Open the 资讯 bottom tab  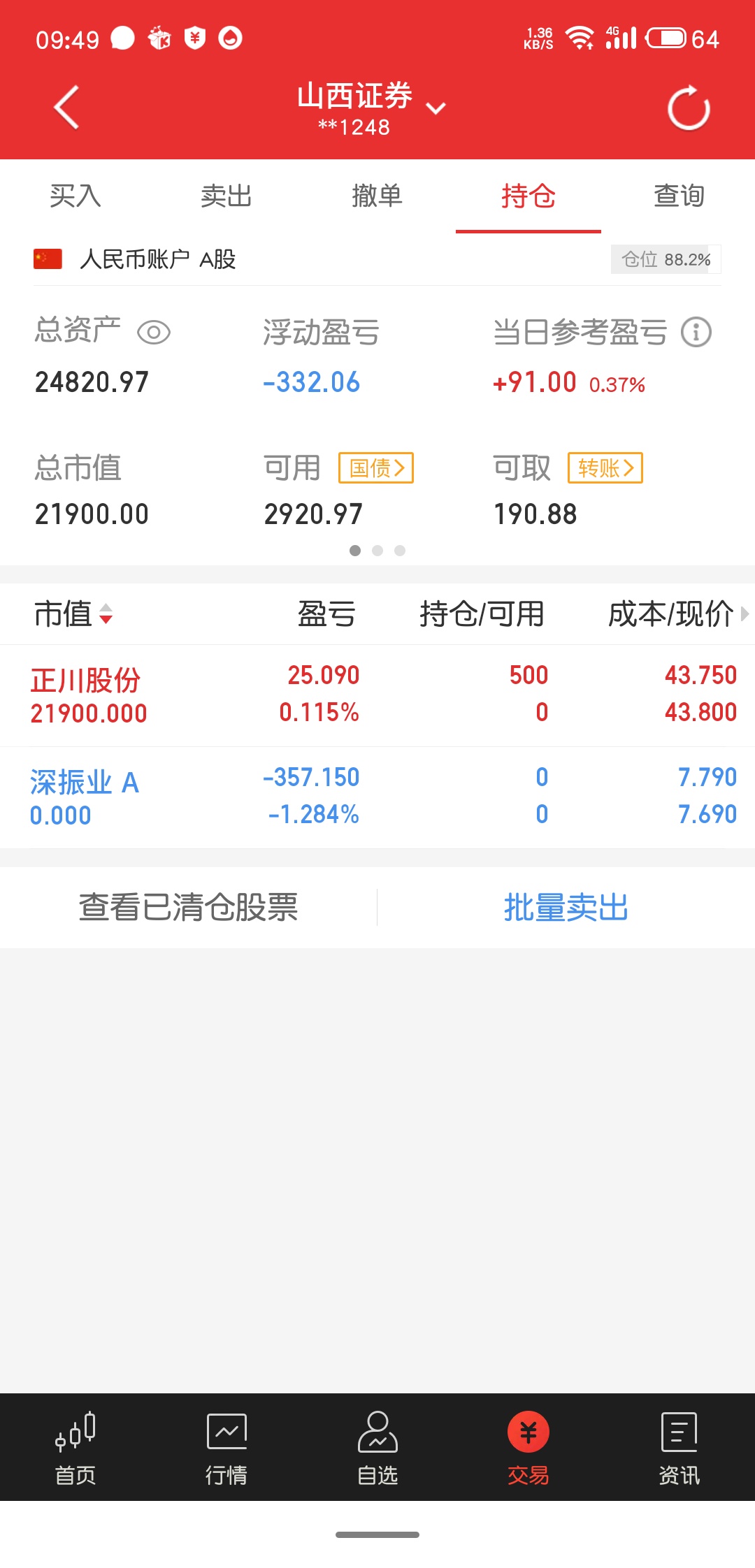679,1447
